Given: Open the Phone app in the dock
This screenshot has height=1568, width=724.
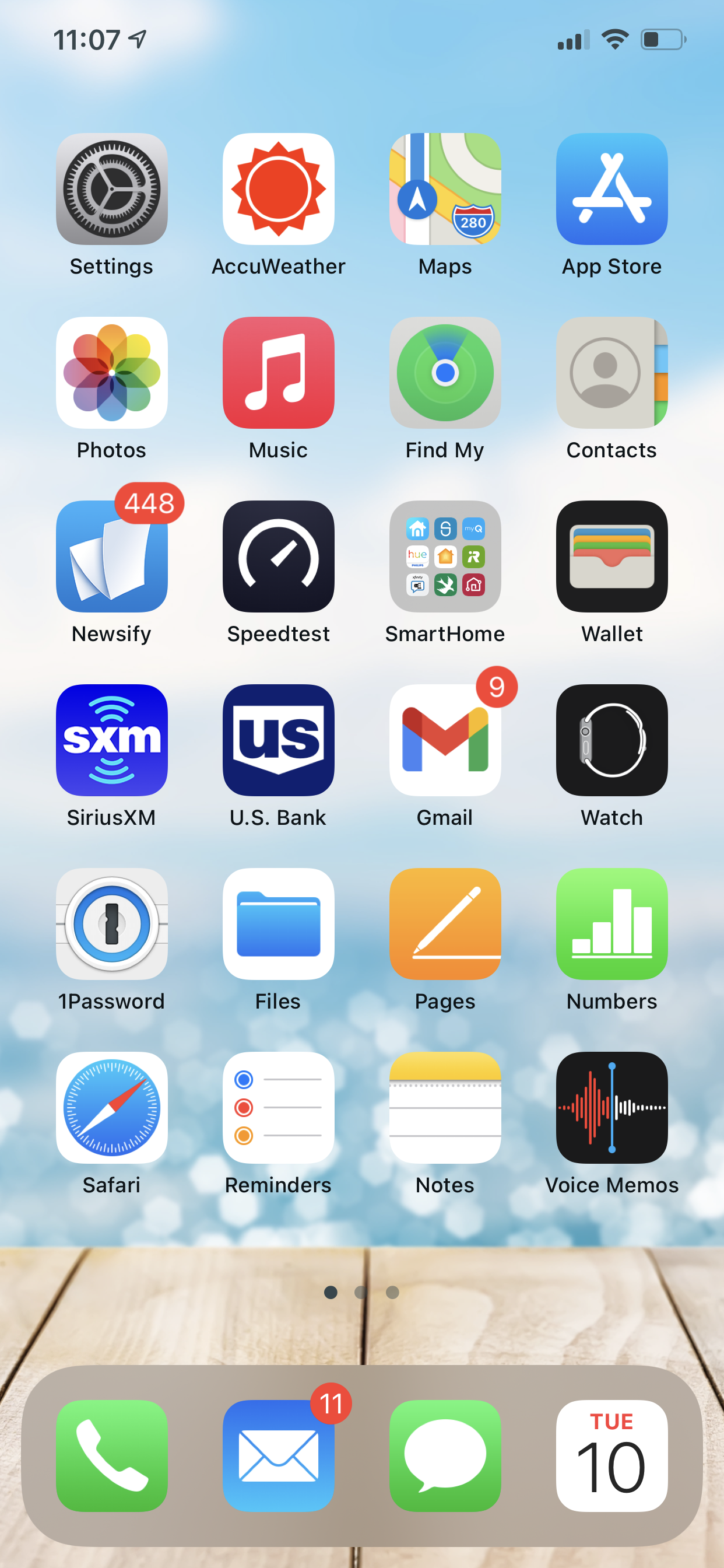Looking at the screenshot, I should [111, 1455].
